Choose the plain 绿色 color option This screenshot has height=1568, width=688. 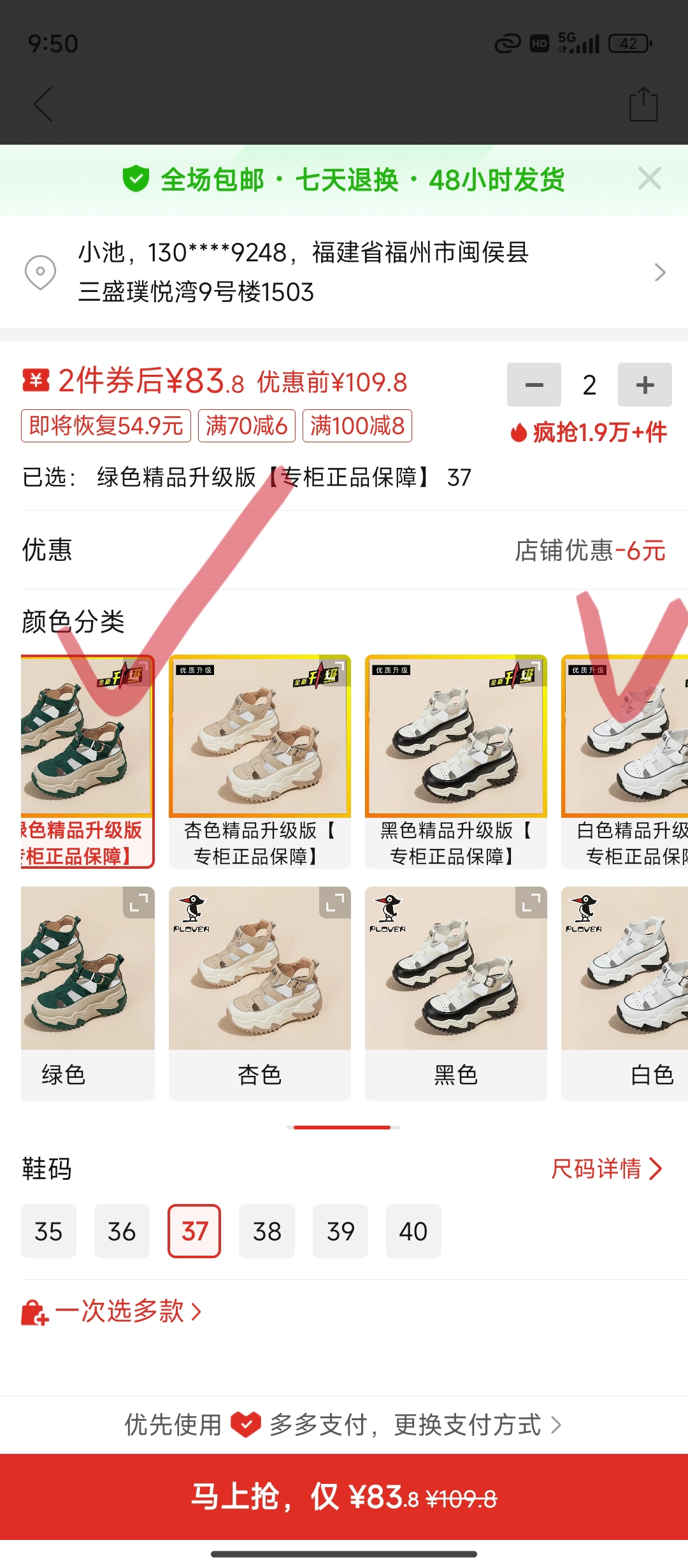coord(87,994)
